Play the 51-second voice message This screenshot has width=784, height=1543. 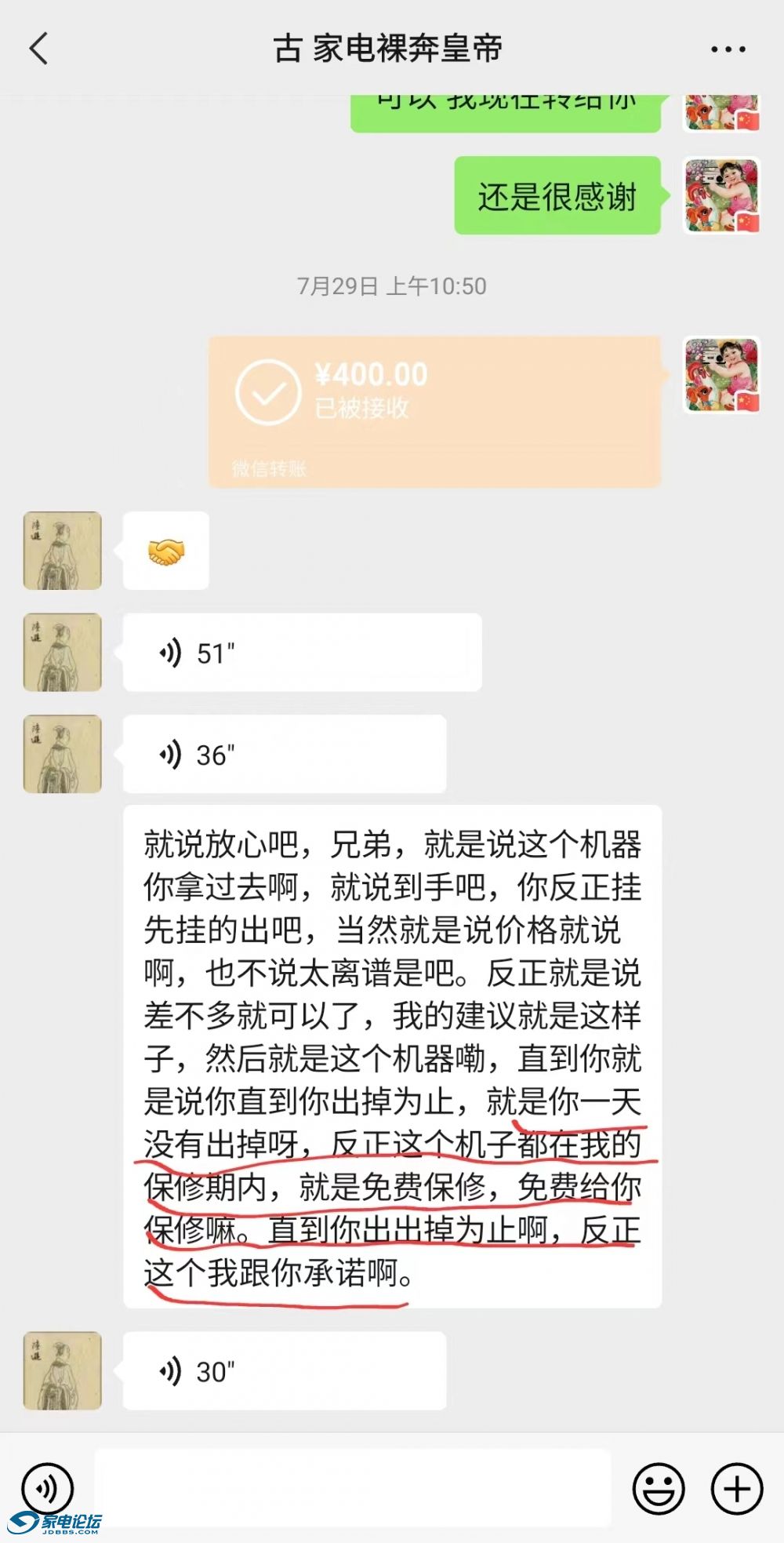(302, 652)
